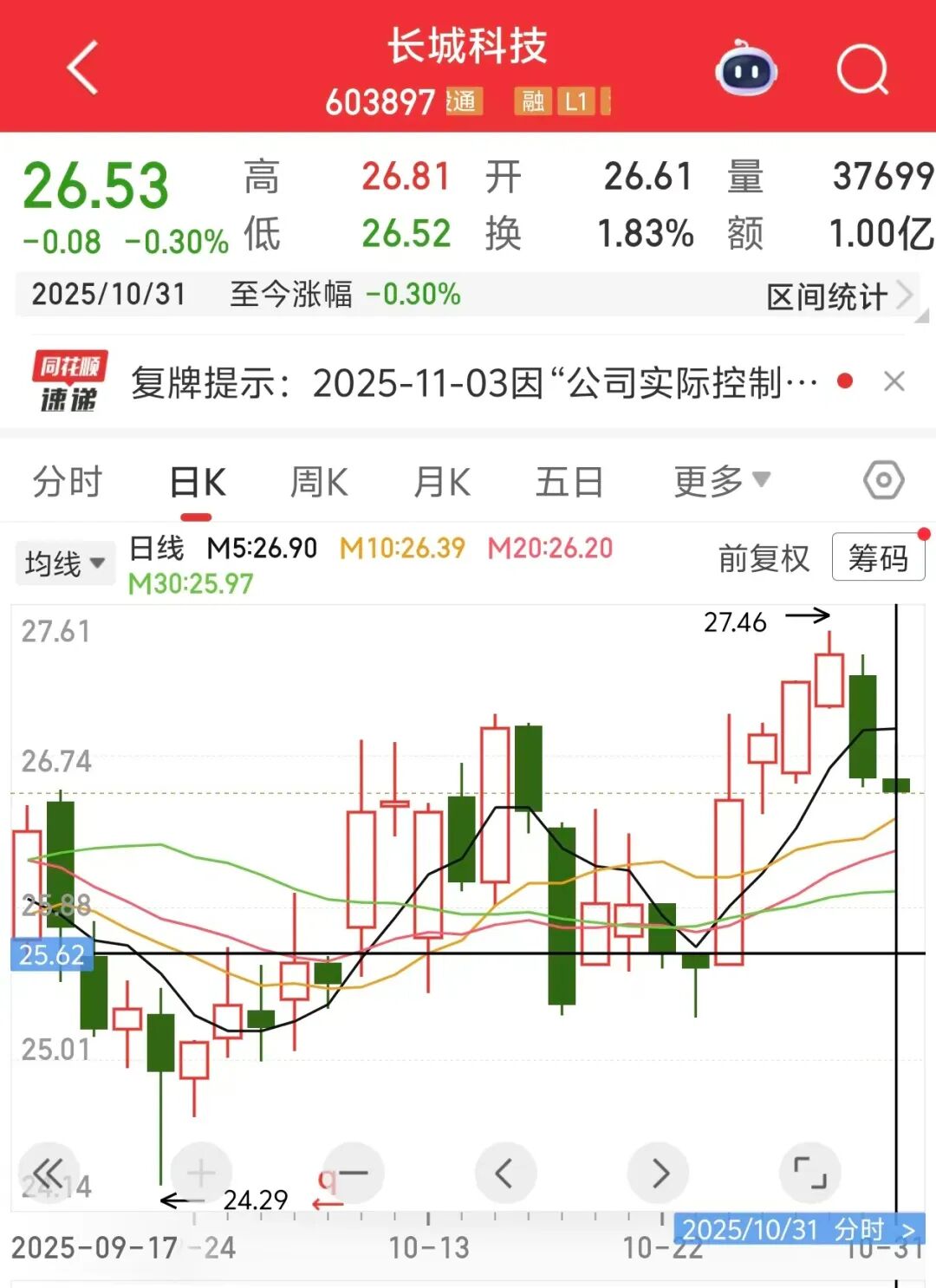Open chart settings hexagon icon

pyautogui.click(x=883, y=480)
